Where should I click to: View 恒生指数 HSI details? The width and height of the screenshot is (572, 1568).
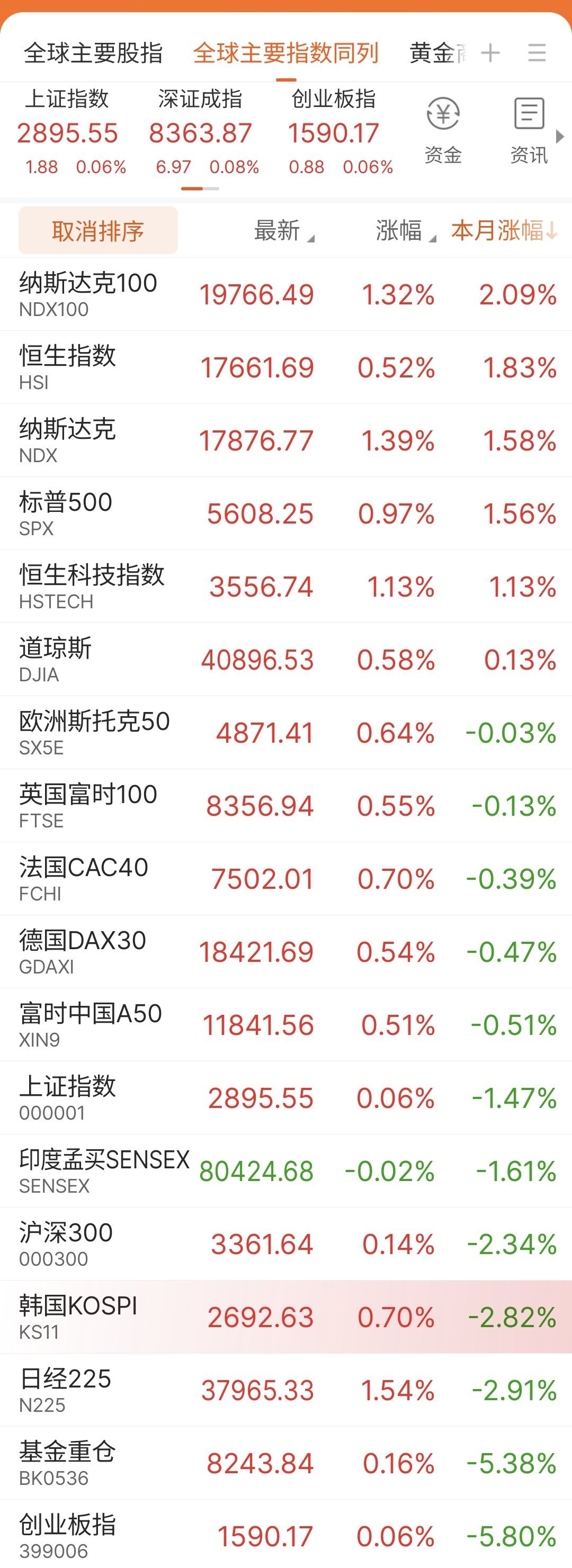pyautogui.click(x=285, y=368)
